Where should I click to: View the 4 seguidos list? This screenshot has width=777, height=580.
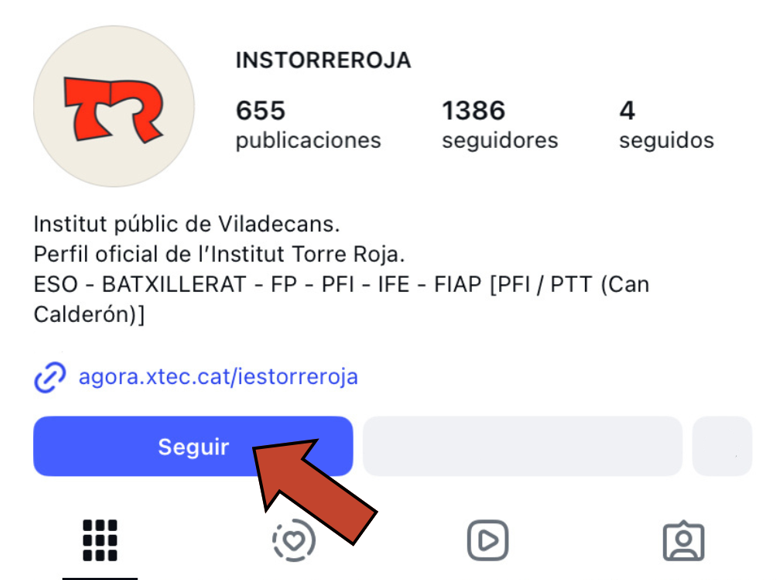pyautogui.click(x=665, y=124)
